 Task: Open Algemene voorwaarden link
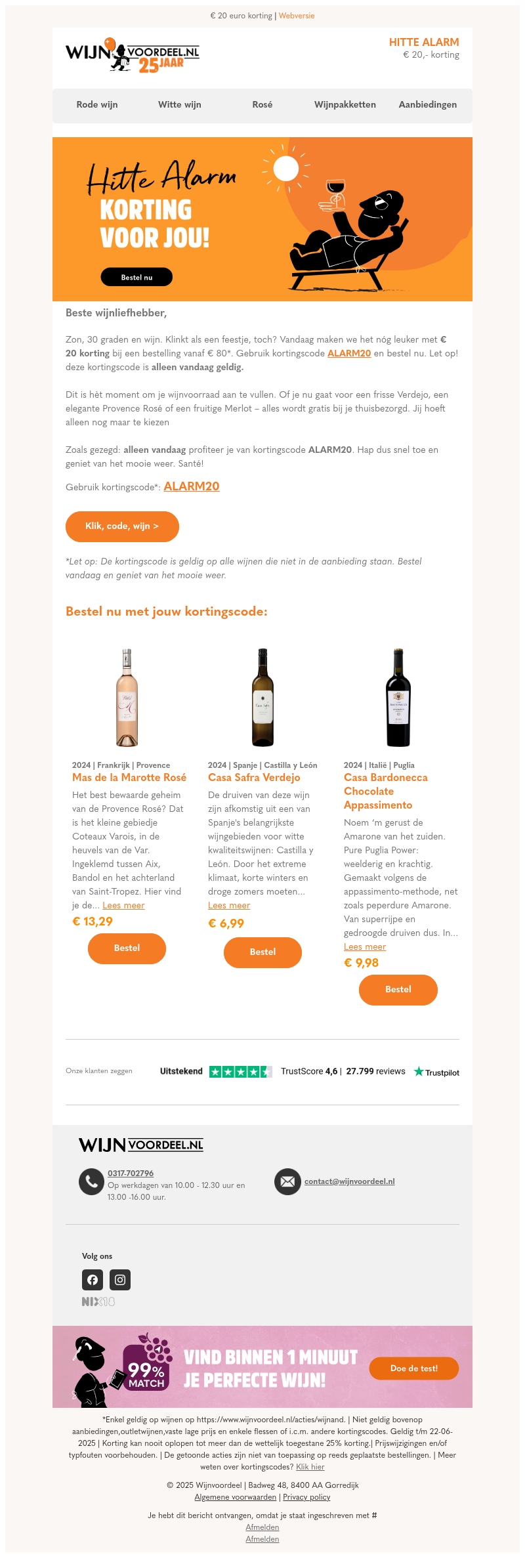235,1497
